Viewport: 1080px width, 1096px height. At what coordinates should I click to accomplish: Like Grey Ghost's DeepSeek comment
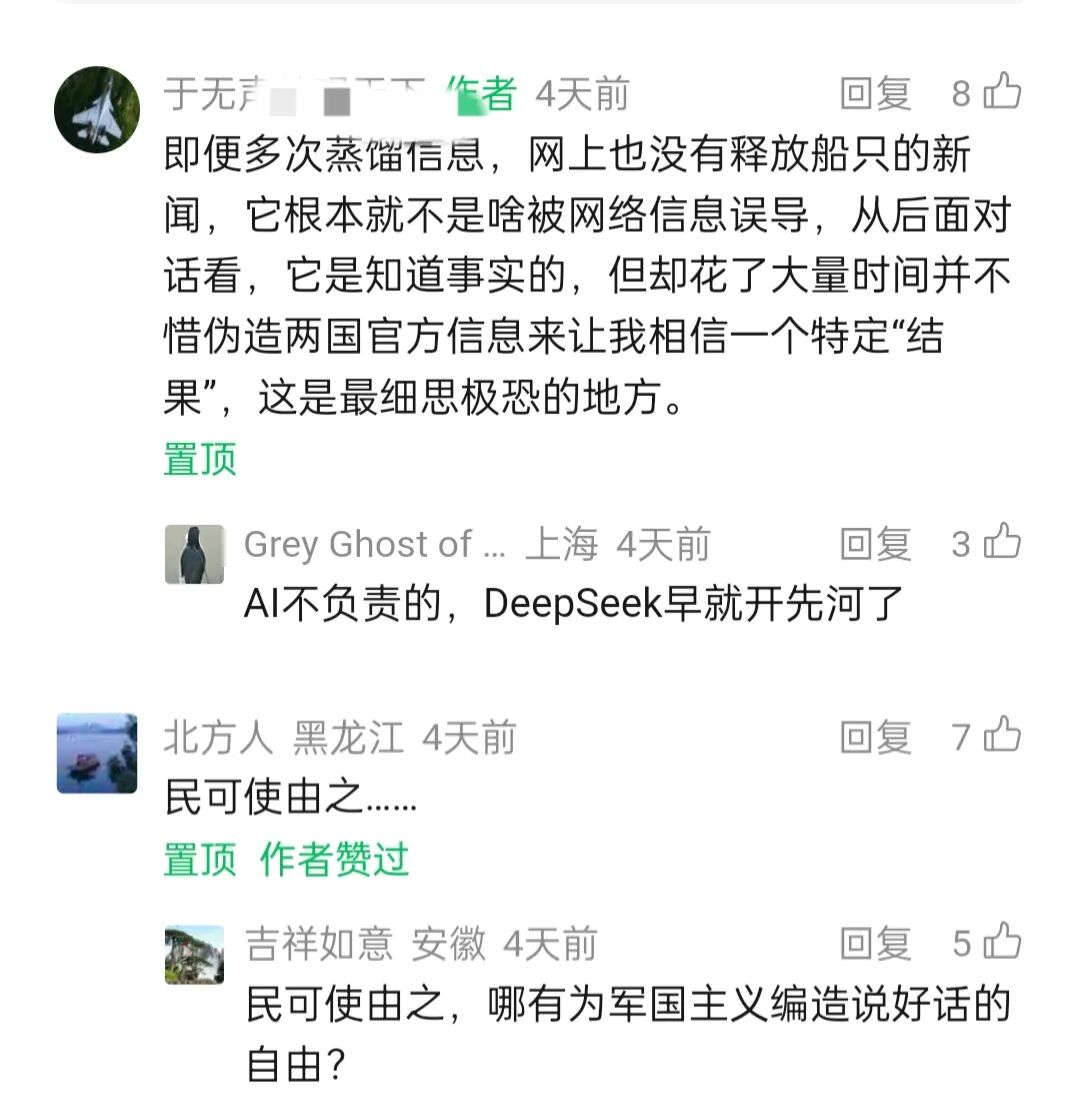coord(1003,545)
